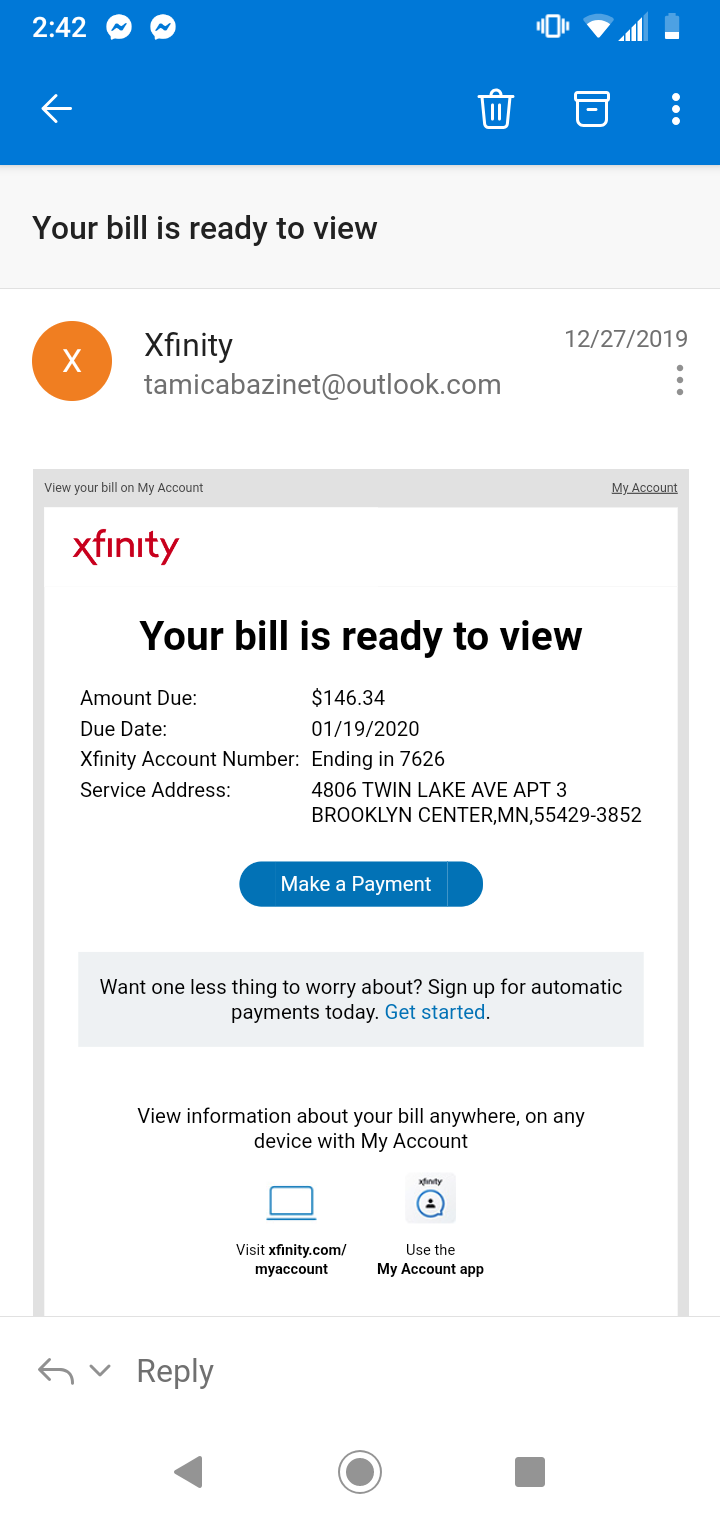Open the overflow menu in the app bar

(676, 108)
